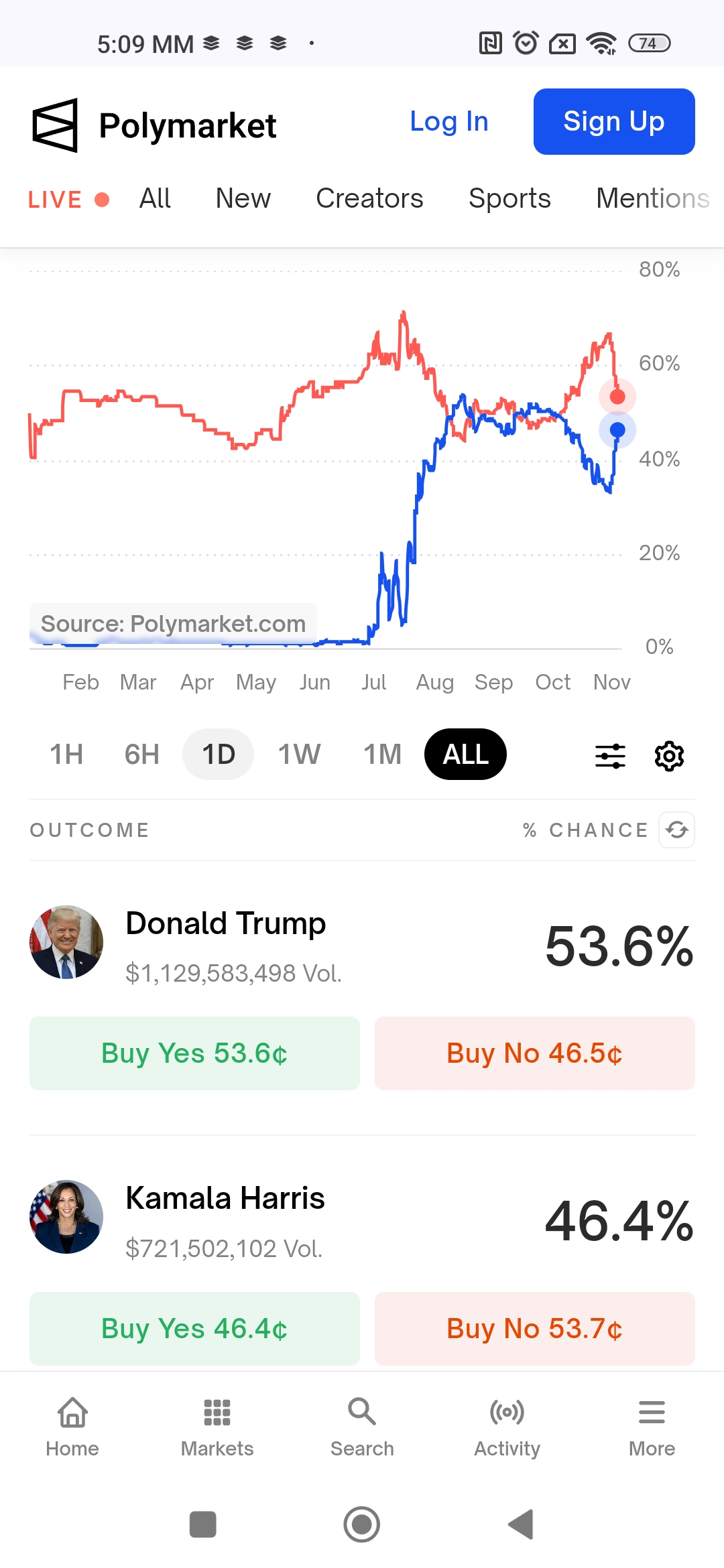Buy No for Donald Trump at 46.5¢
724x1568 pixels.
click(534, 1053)
